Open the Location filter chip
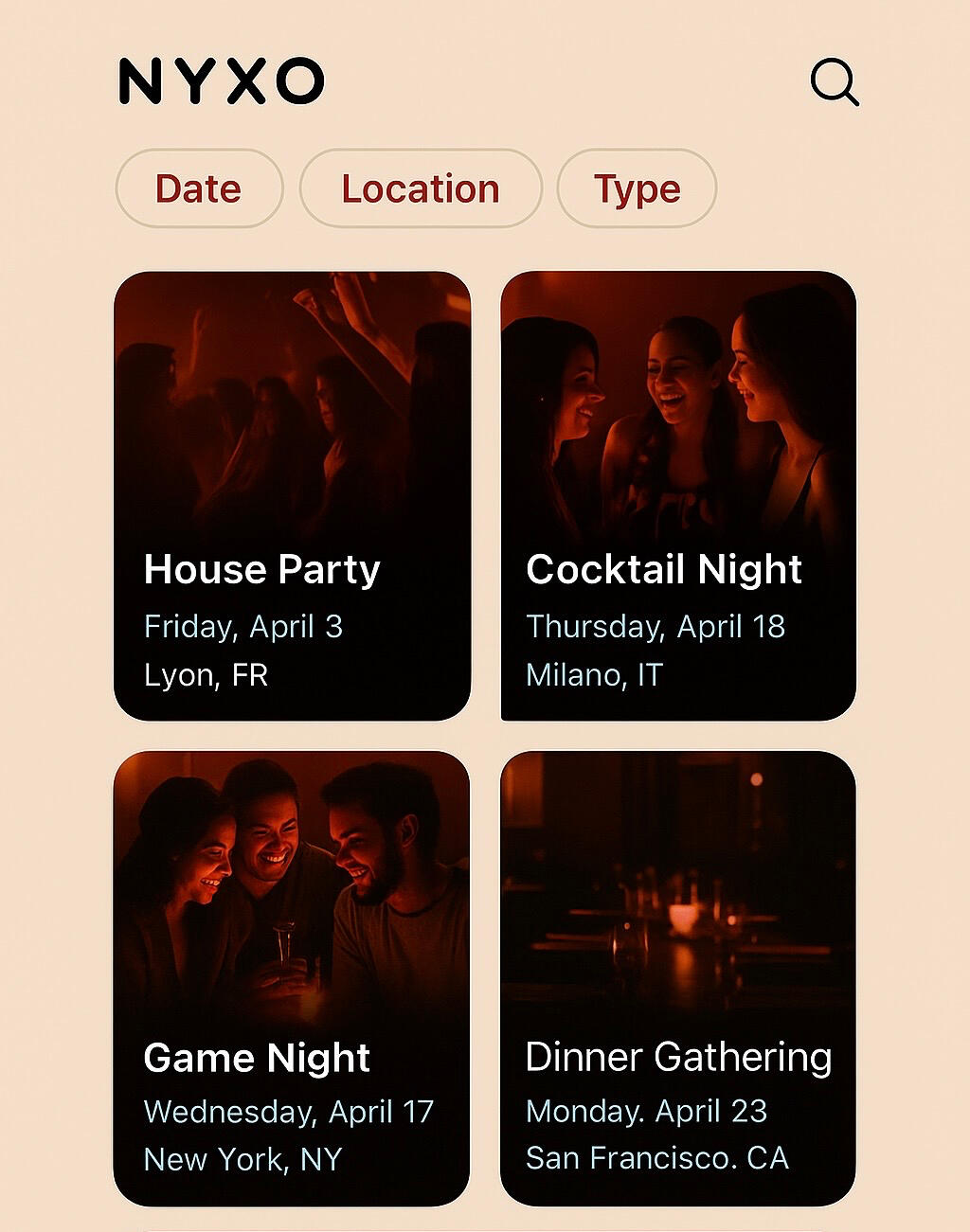This screenshot has height=1232, width=970. pos(421,188)
